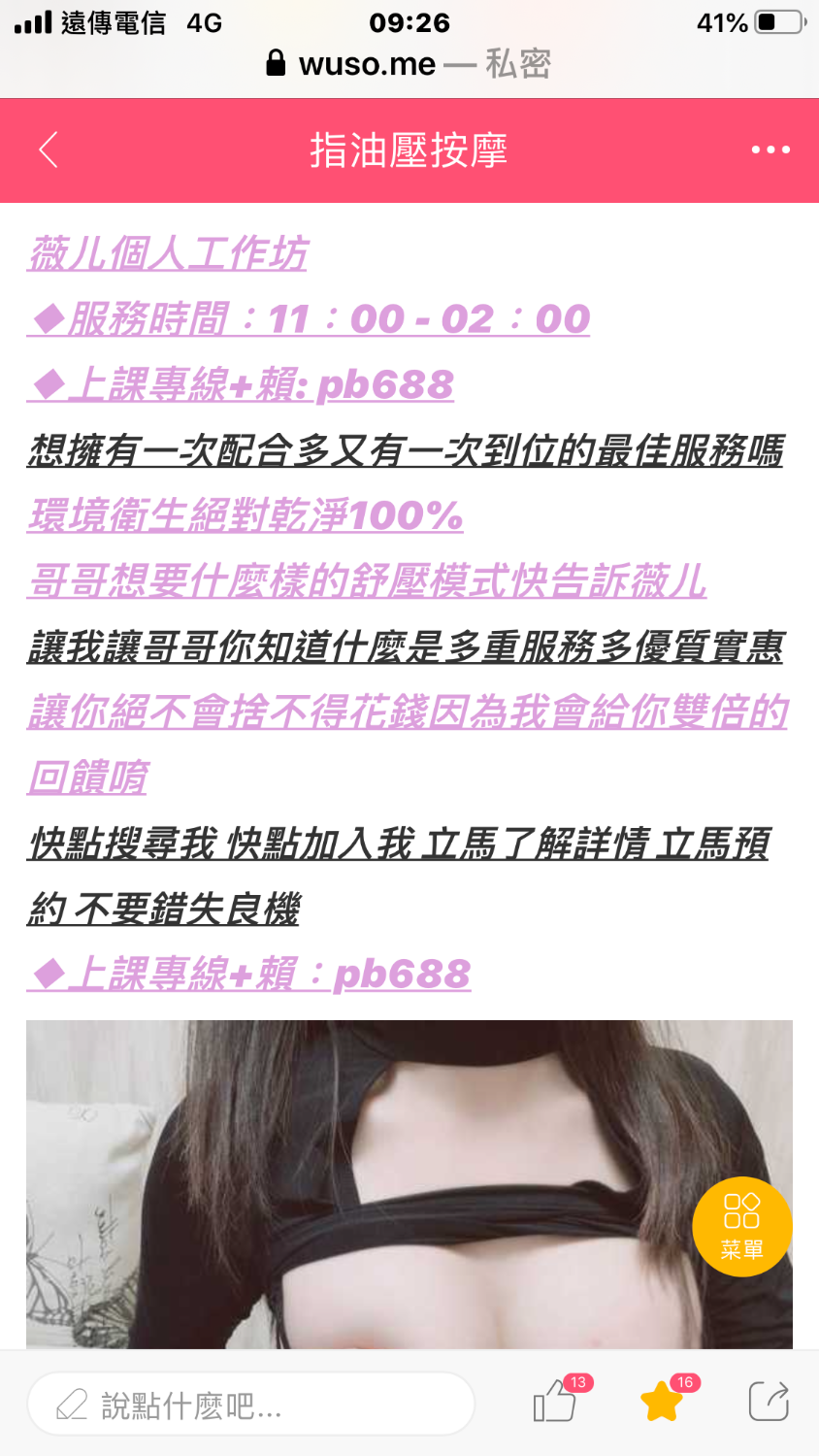This screenshot has height=1456, width=819.
Task: Tap the 說點什麼吧 comment input field
Action: click(250, 1404)
